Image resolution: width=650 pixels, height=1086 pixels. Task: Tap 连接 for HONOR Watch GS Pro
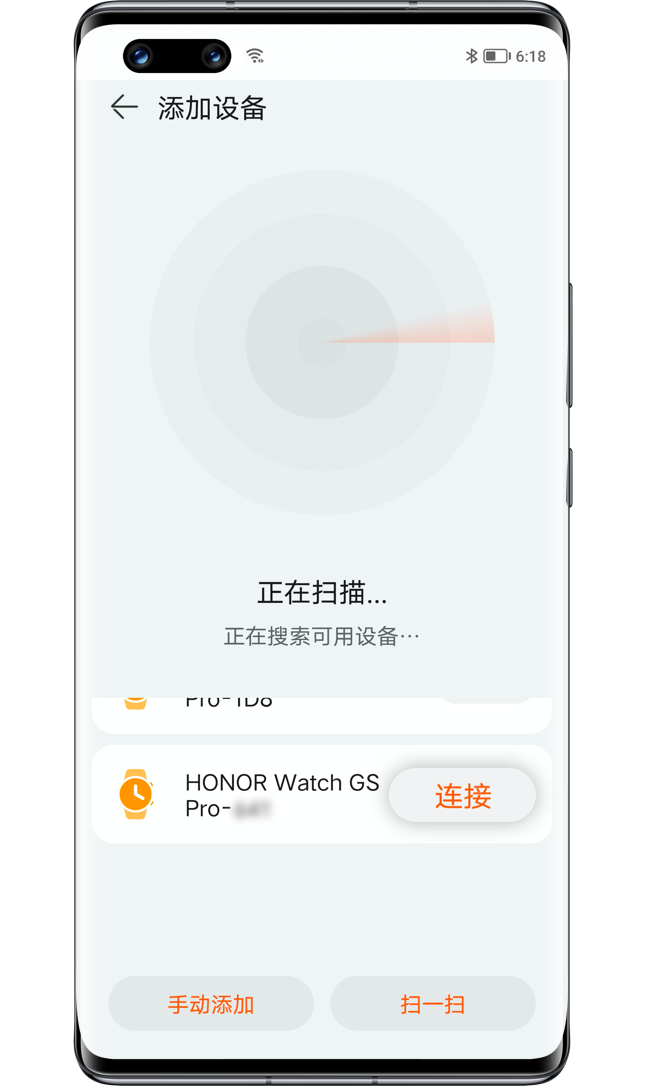coord(462,796)
